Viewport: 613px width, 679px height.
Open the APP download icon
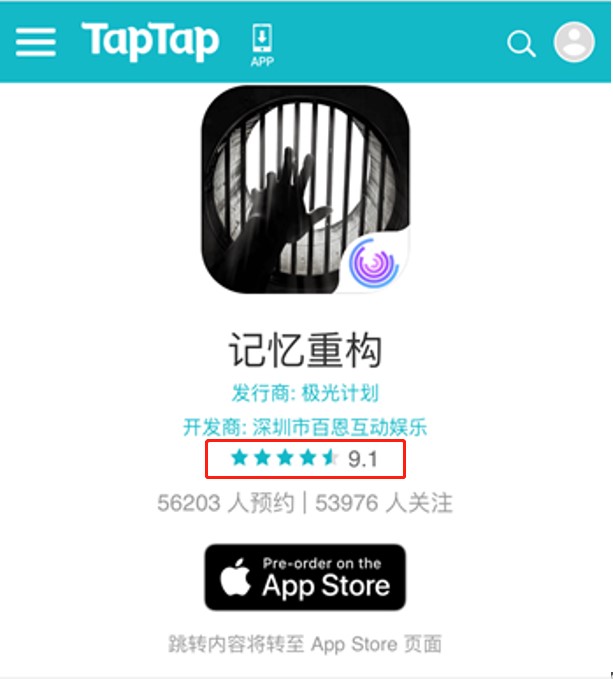pos(262,44)
